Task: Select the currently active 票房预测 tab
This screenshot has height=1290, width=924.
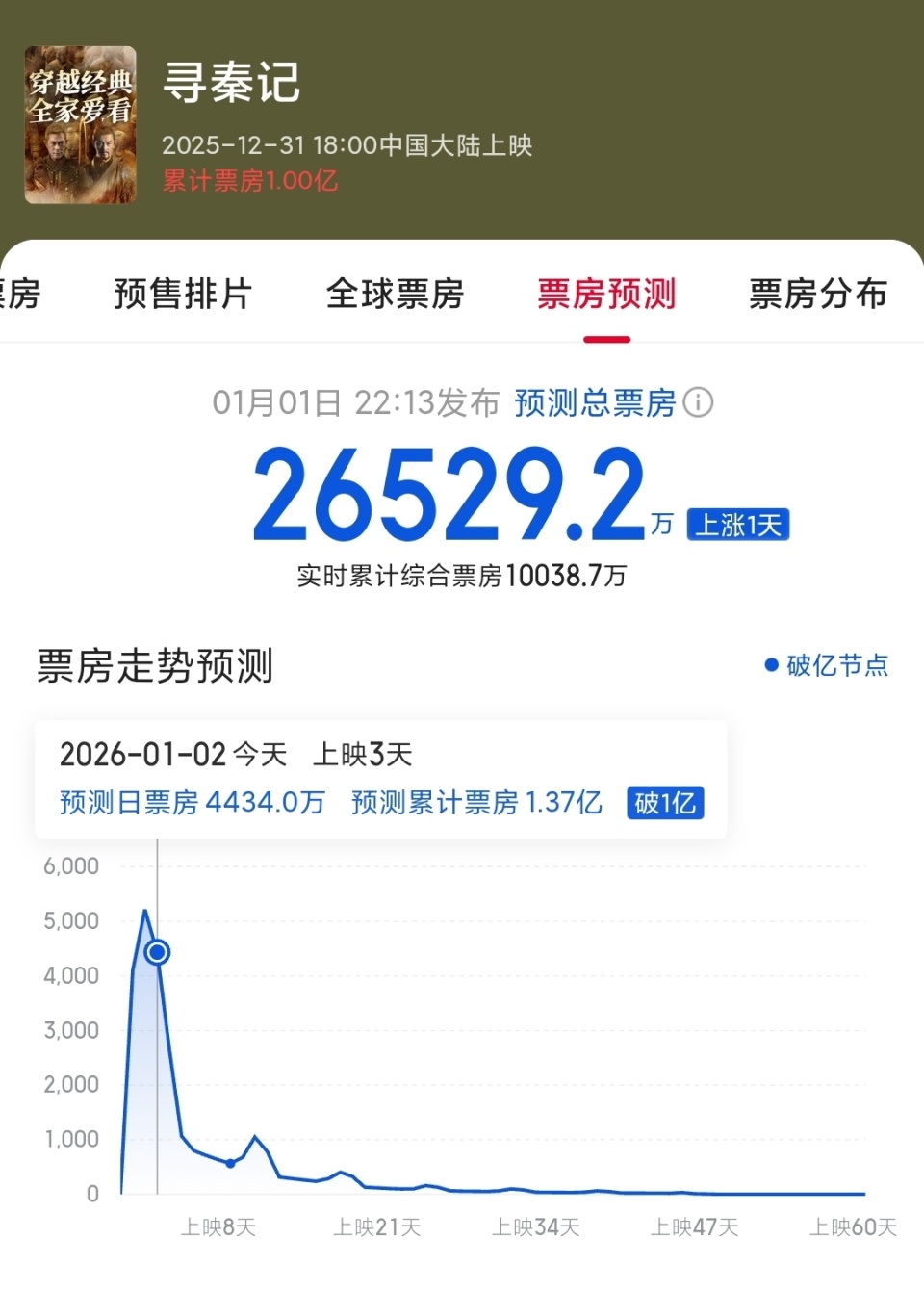Action: coord(606,296)
